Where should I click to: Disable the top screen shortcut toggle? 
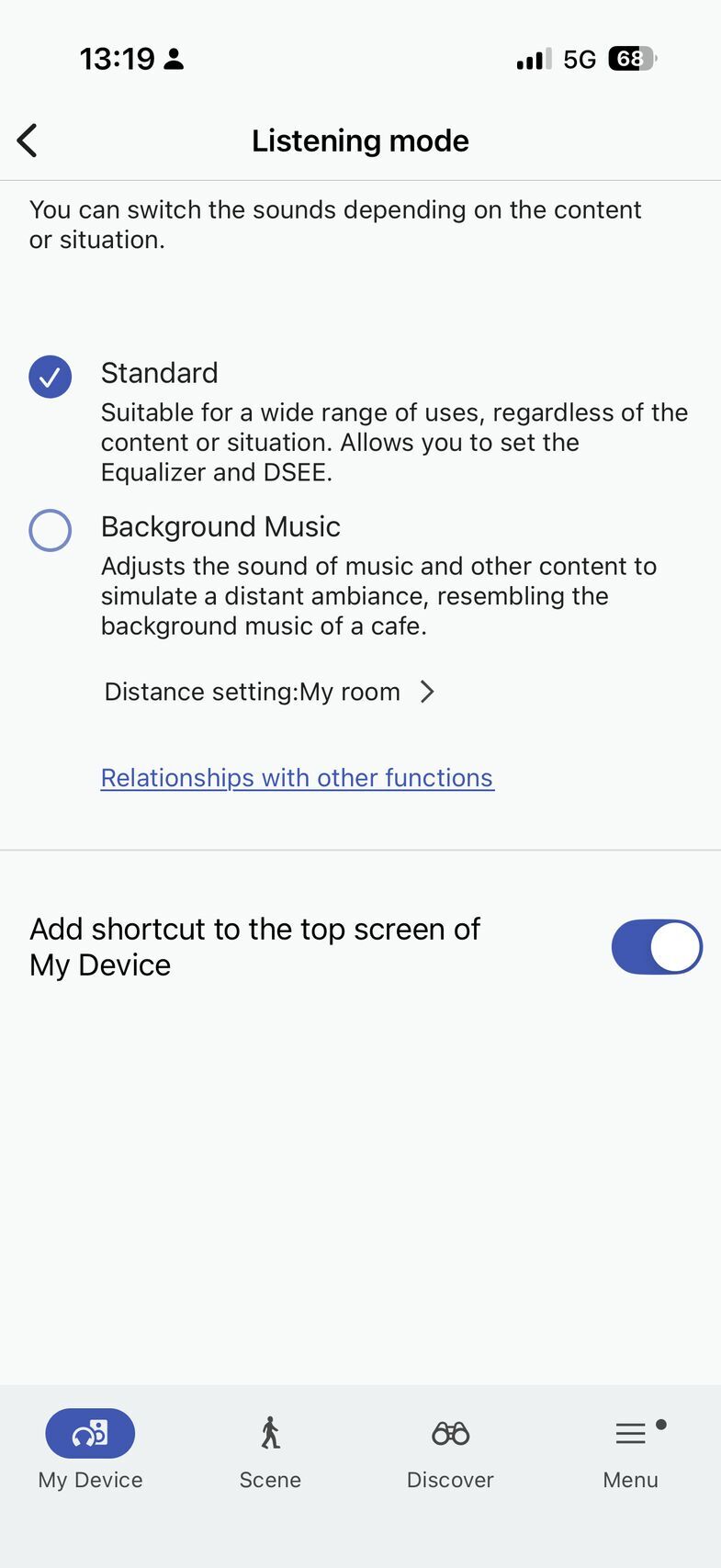click(x=656, y=947)
